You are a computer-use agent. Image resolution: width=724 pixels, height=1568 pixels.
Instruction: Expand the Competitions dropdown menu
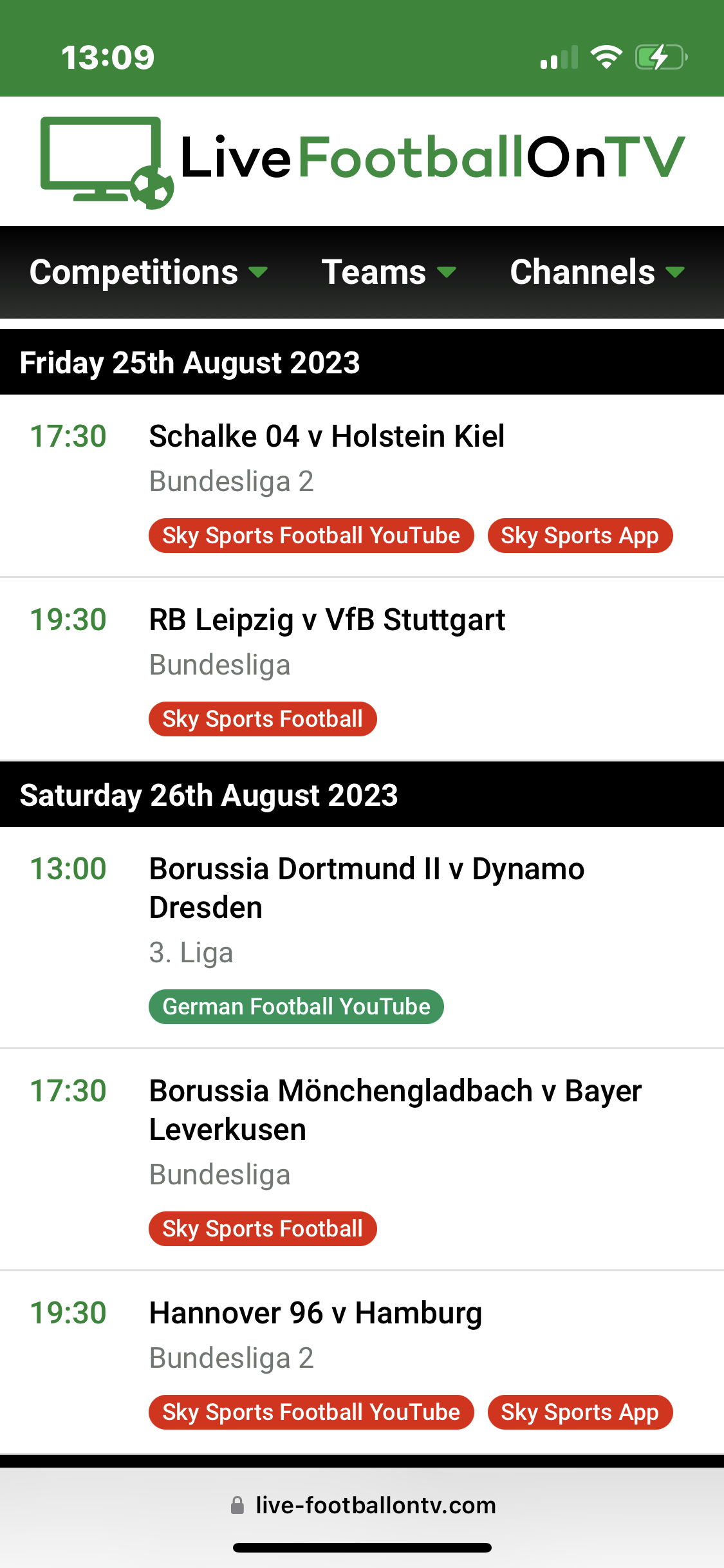[148, 272]
